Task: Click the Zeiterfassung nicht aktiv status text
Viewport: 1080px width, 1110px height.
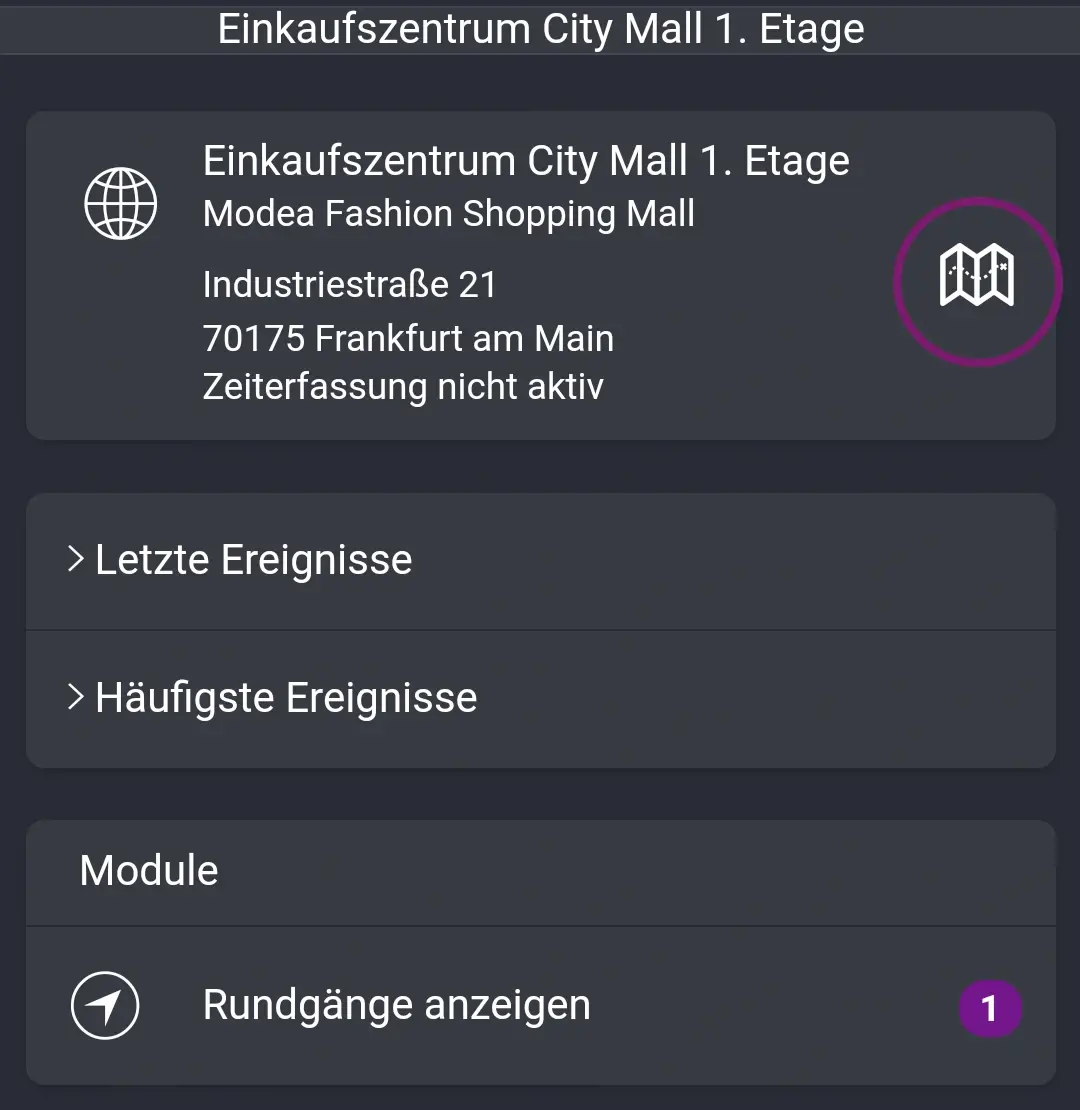Action: tap(402, 386)
